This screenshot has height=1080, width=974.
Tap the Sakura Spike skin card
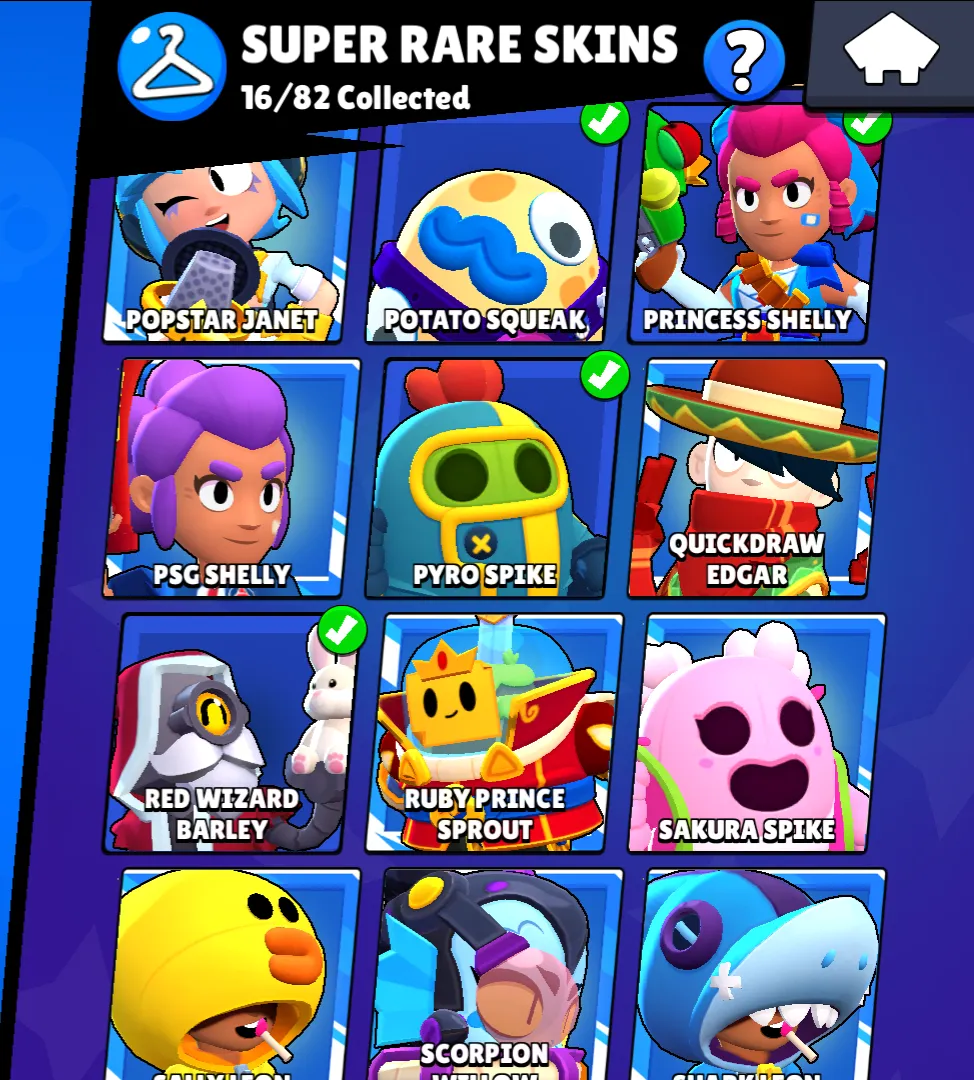pyautogui.click(x=754, y=735)
